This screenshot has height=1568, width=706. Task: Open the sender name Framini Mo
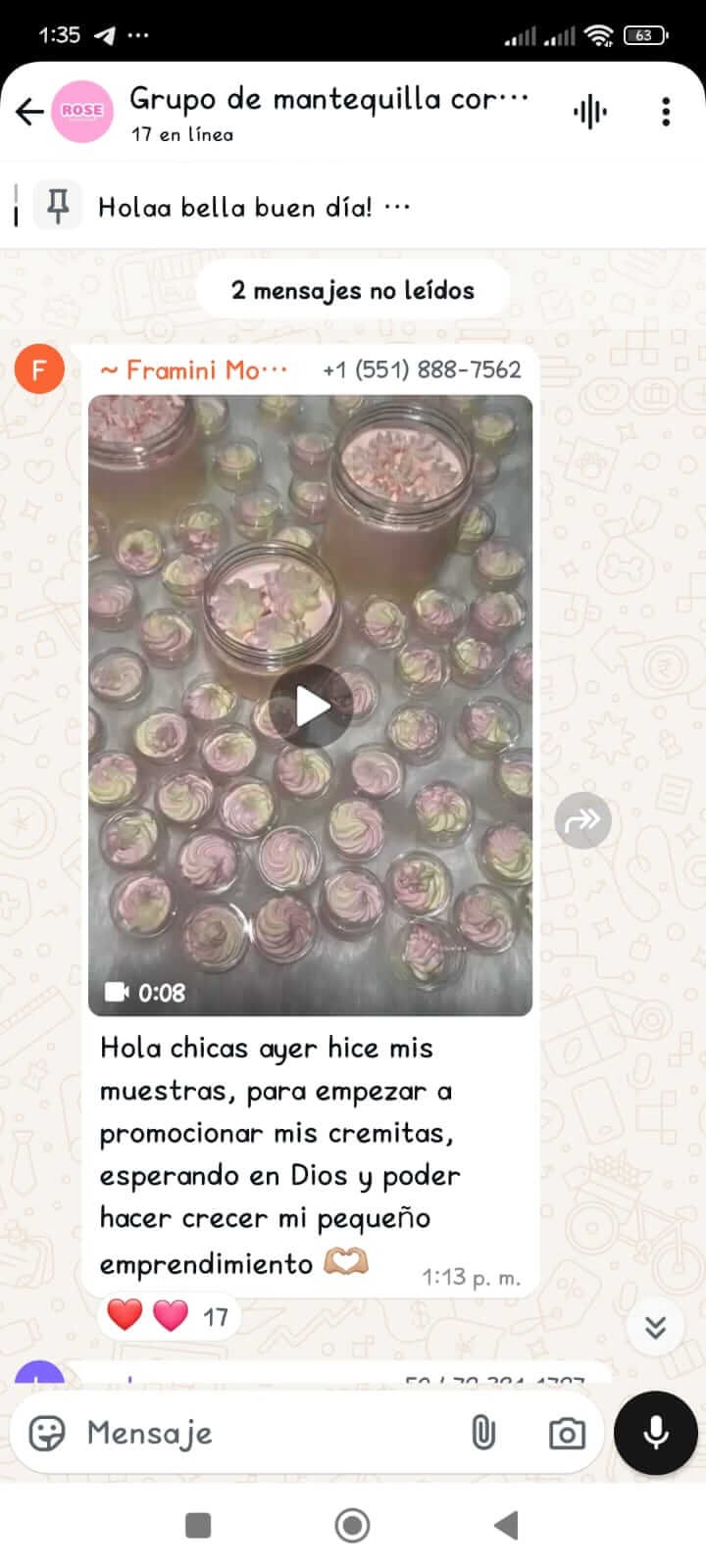pyautogui.click(x=194, y=370)
